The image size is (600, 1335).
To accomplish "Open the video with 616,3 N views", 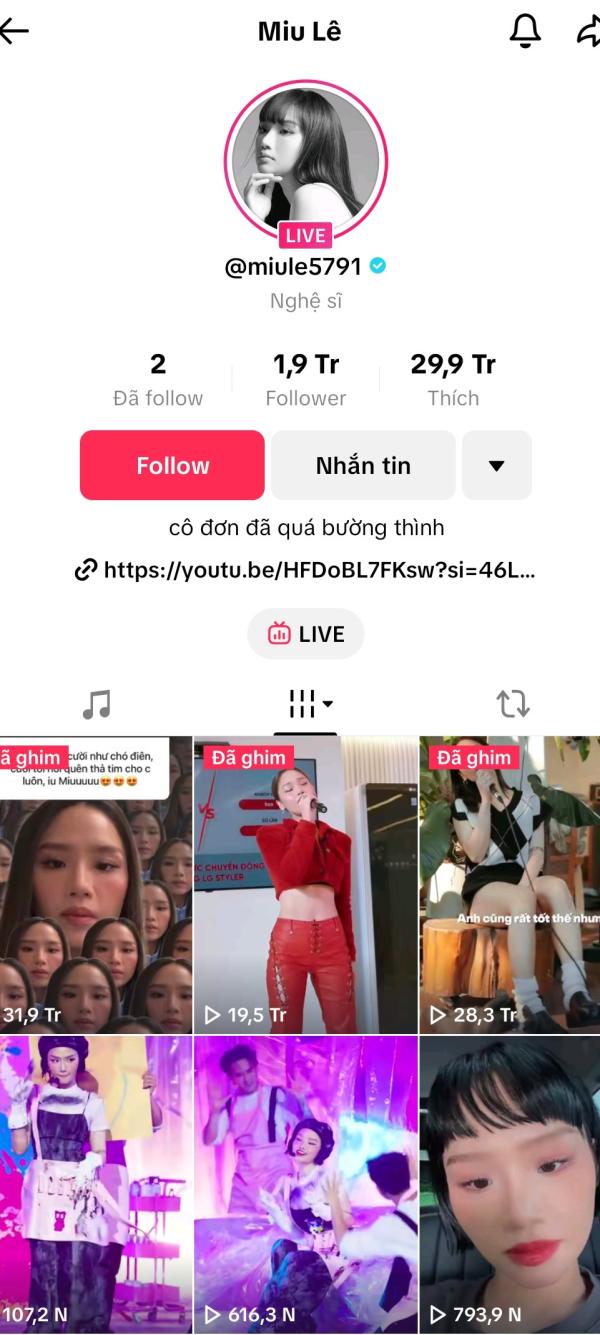I will (305, 1185).
